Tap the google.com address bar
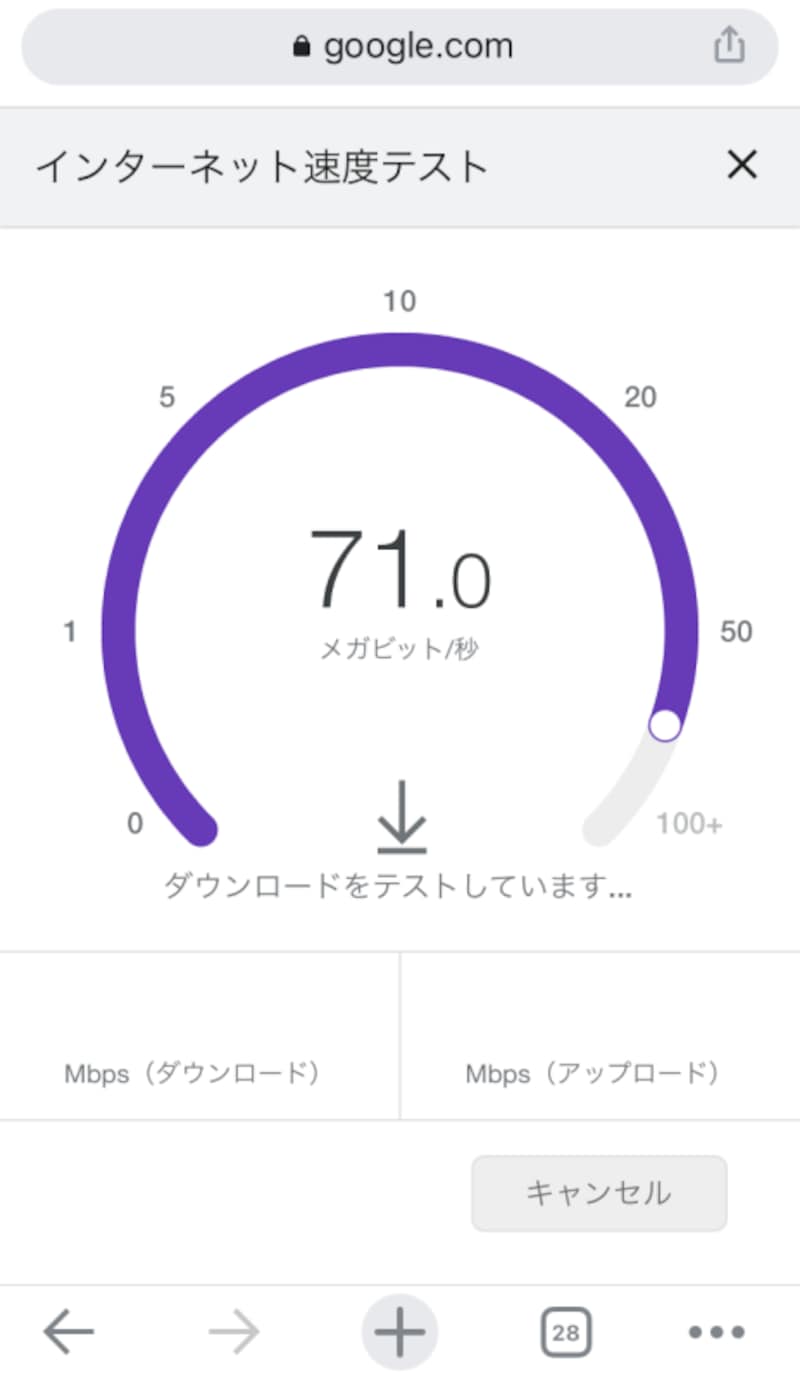This screenshot has height=1379, width=800. pyautogui.click(x=420, y=45)
